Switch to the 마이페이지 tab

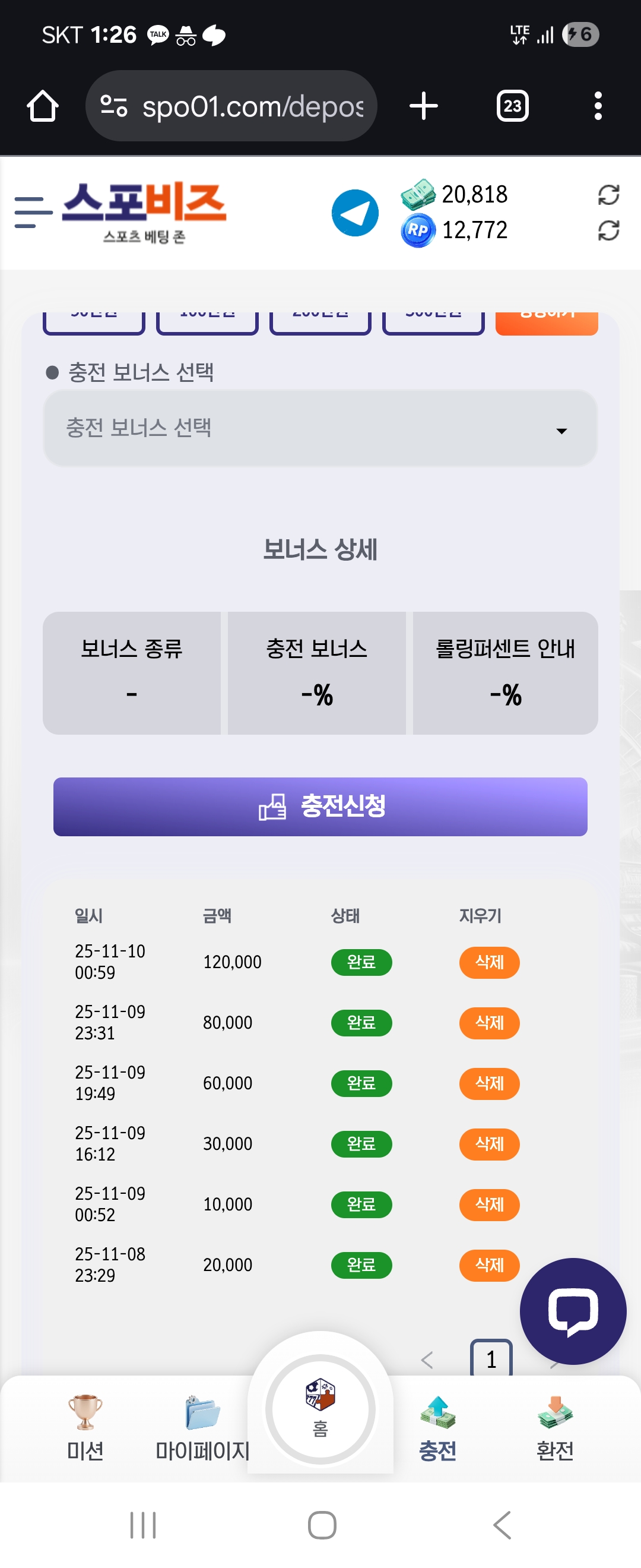202,1427
